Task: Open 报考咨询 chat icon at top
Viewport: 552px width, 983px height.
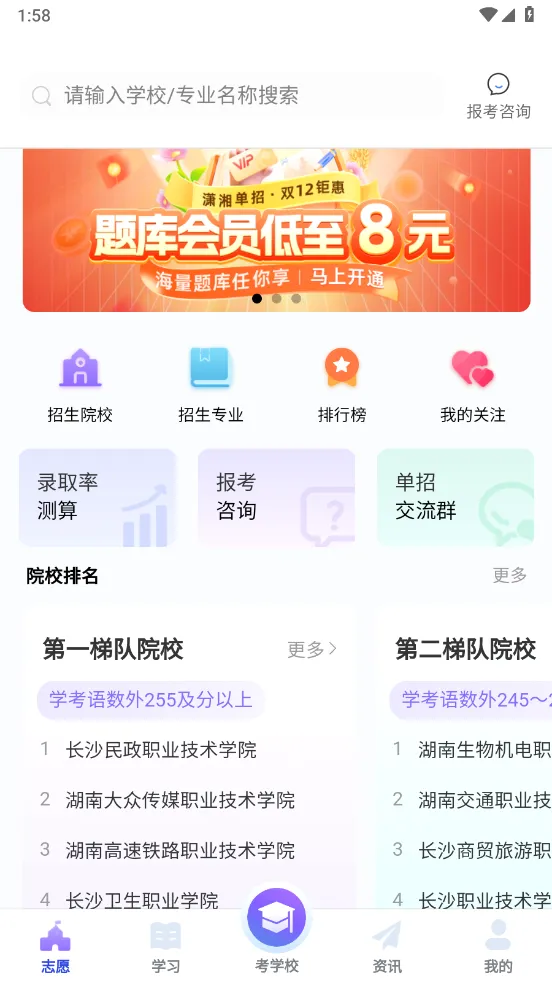Action: [498, 97]
